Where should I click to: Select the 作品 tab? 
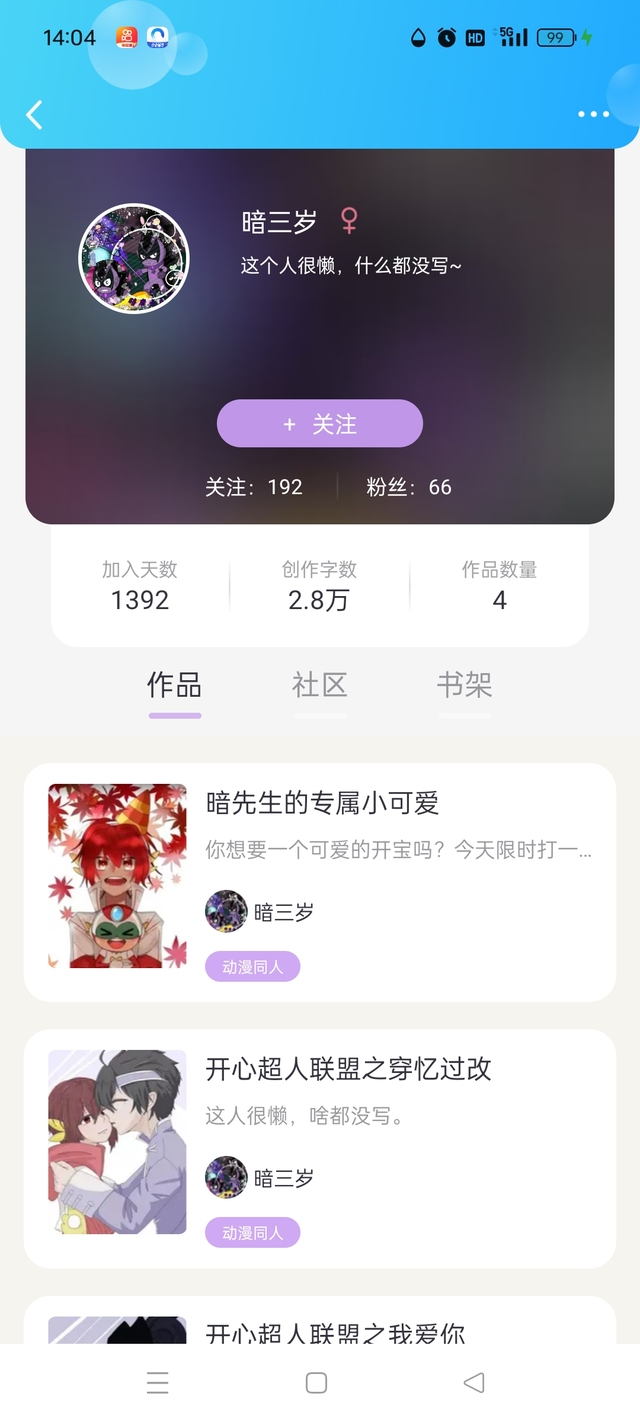click(x=175, y=686)
